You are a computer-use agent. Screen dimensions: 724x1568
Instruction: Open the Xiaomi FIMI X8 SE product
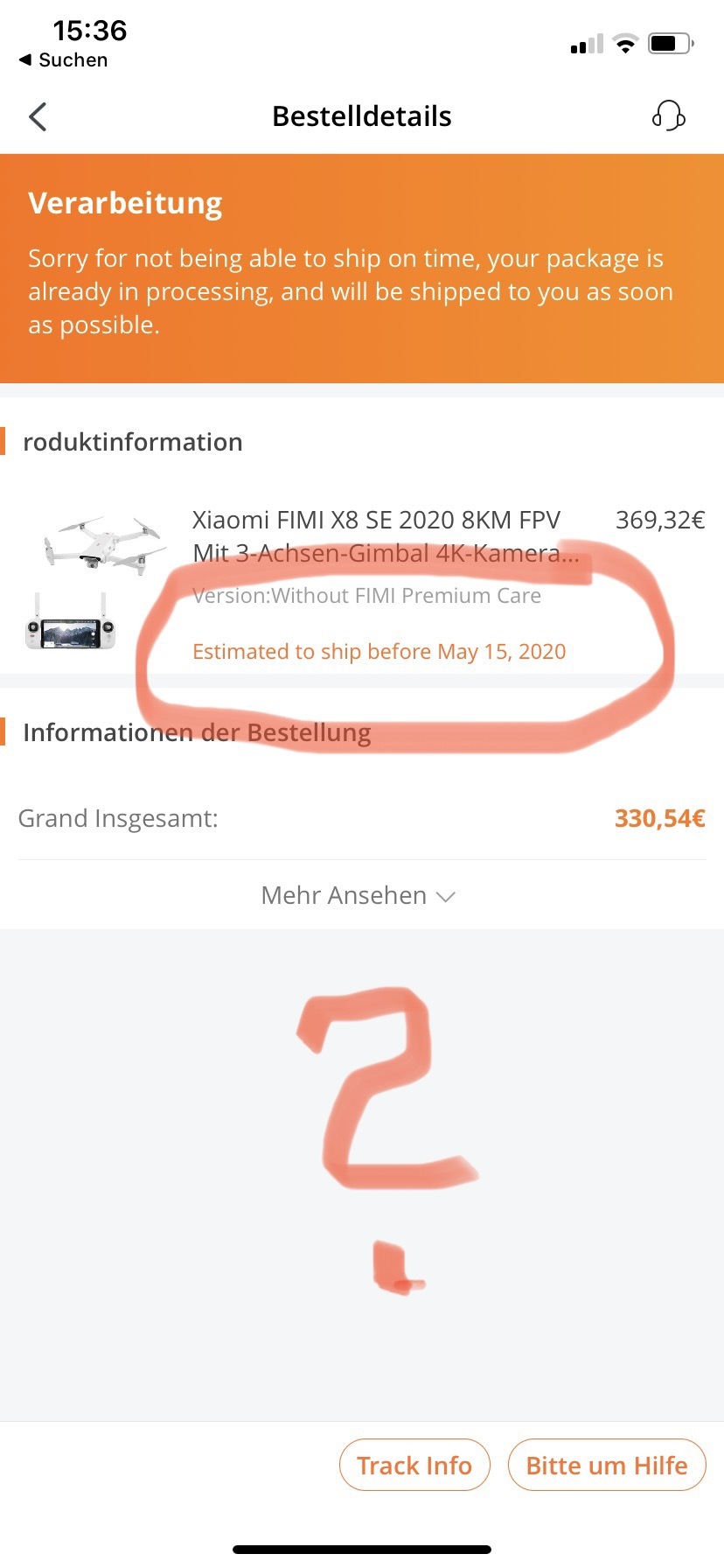pyautogui.click(x=386, y=535)
